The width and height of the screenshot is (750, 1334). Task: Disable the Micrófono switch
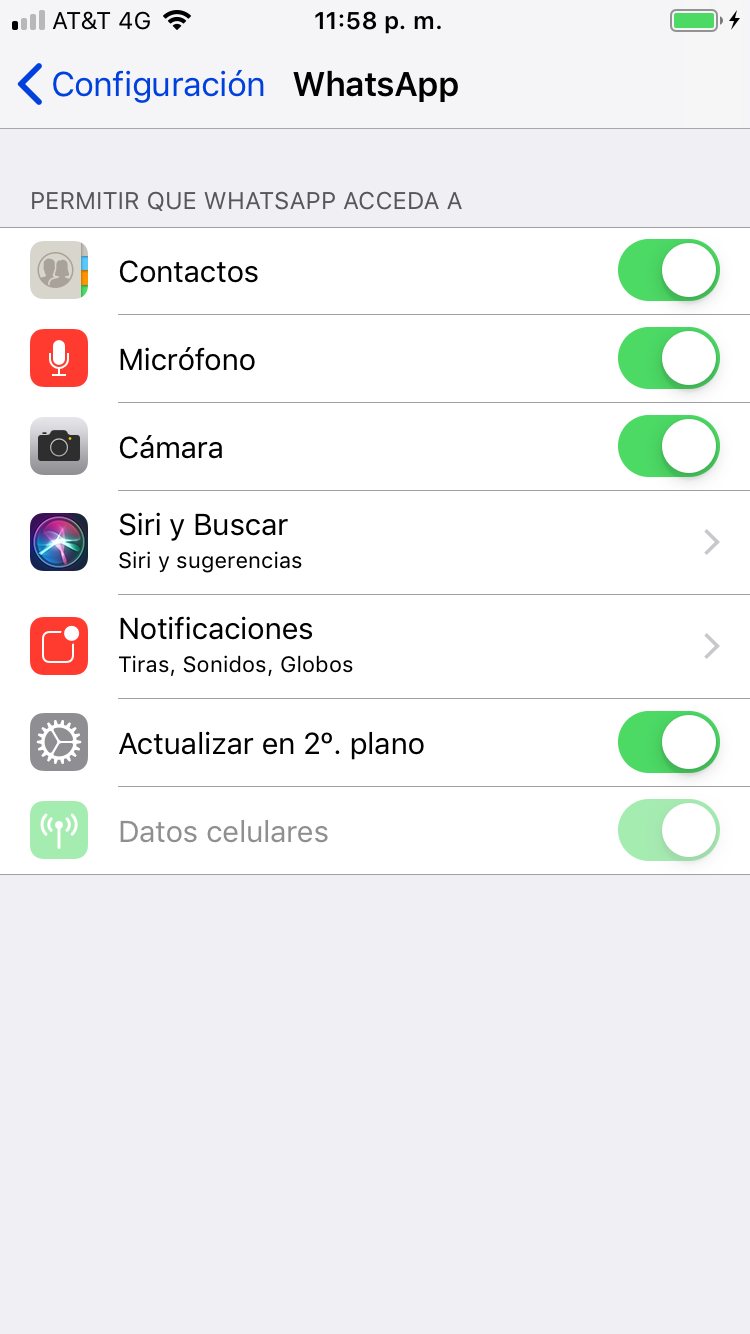(668, 359)
